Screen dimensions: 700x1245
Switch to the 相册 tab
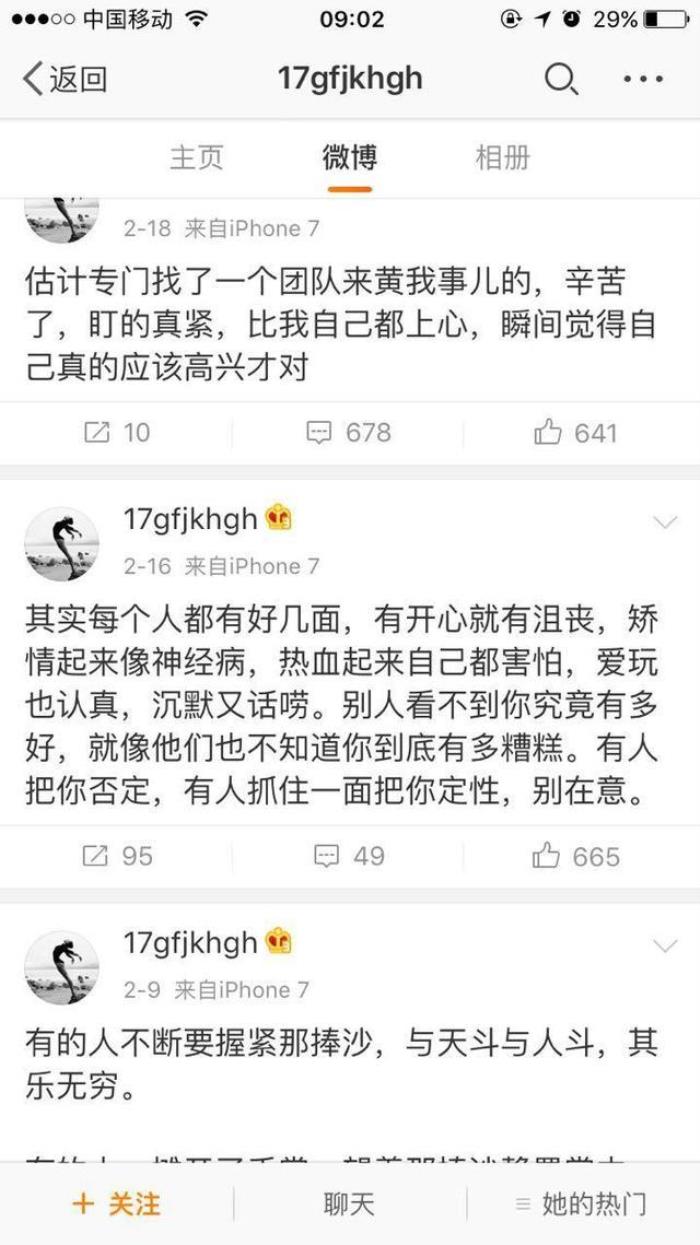502,158
